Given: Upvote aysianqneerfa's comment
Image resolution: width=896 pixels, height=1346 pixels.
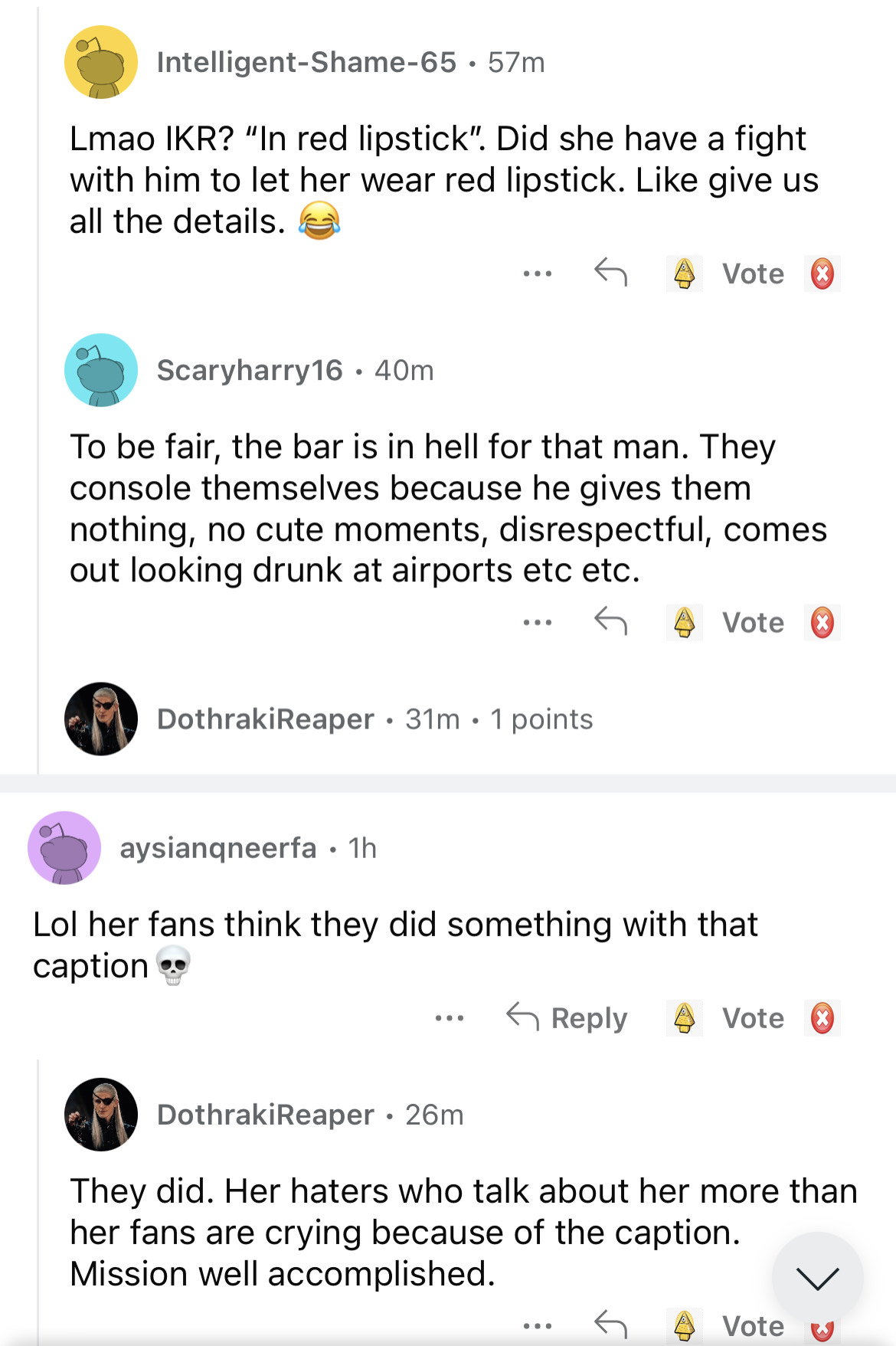Looking at the screenshot, I should pos(684,1018).
